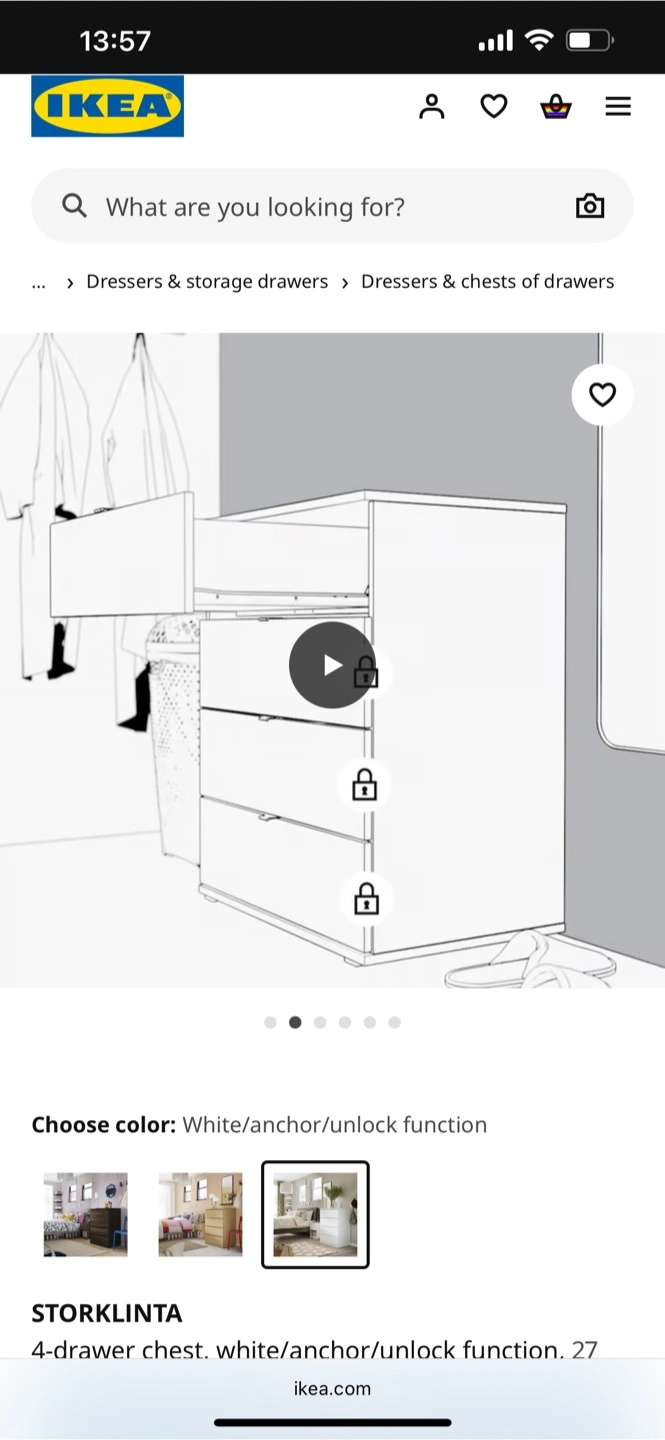The width and height of the screenshot is (665, 1440).
Task: Select the black-brown color option
Action: tap(86, 1214)
